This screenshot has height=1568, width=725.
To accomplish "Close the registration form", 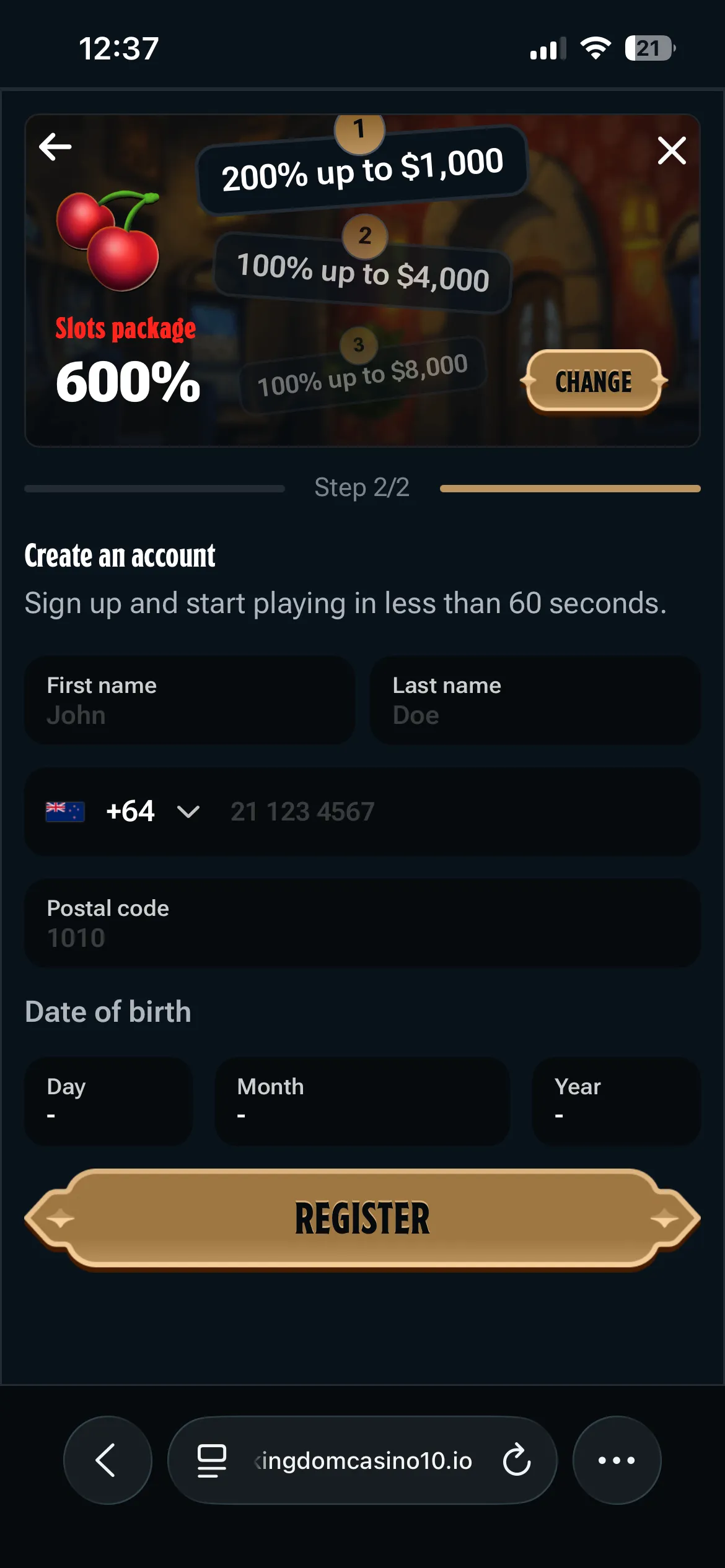I will pos(671,150).
